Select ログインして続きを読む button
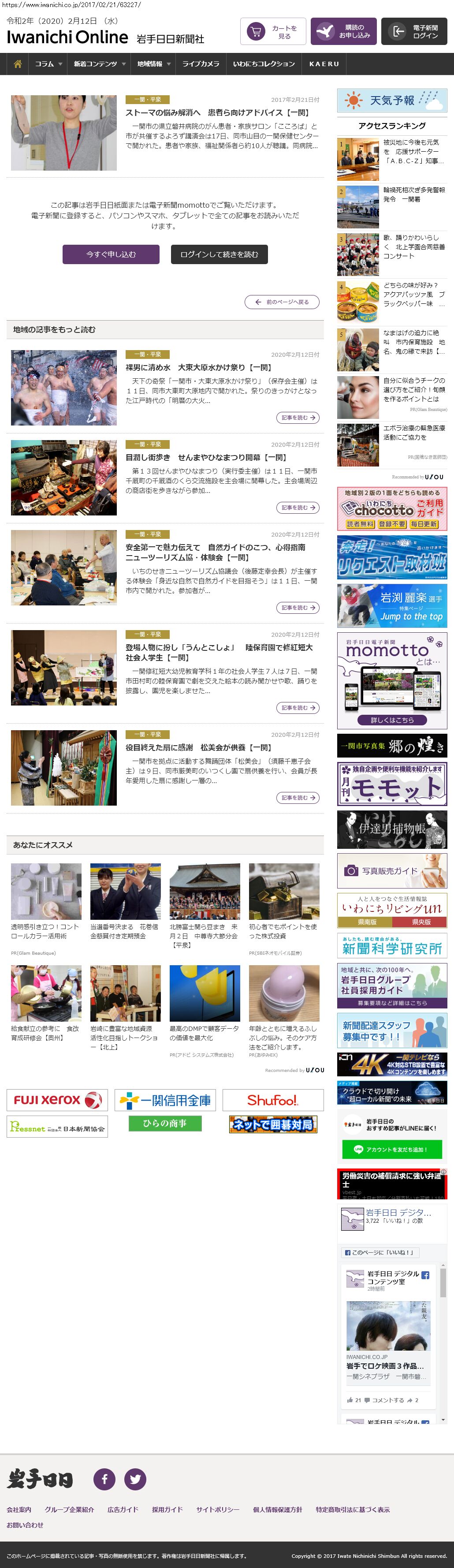 pyautogui.click(x=219, y=254)
